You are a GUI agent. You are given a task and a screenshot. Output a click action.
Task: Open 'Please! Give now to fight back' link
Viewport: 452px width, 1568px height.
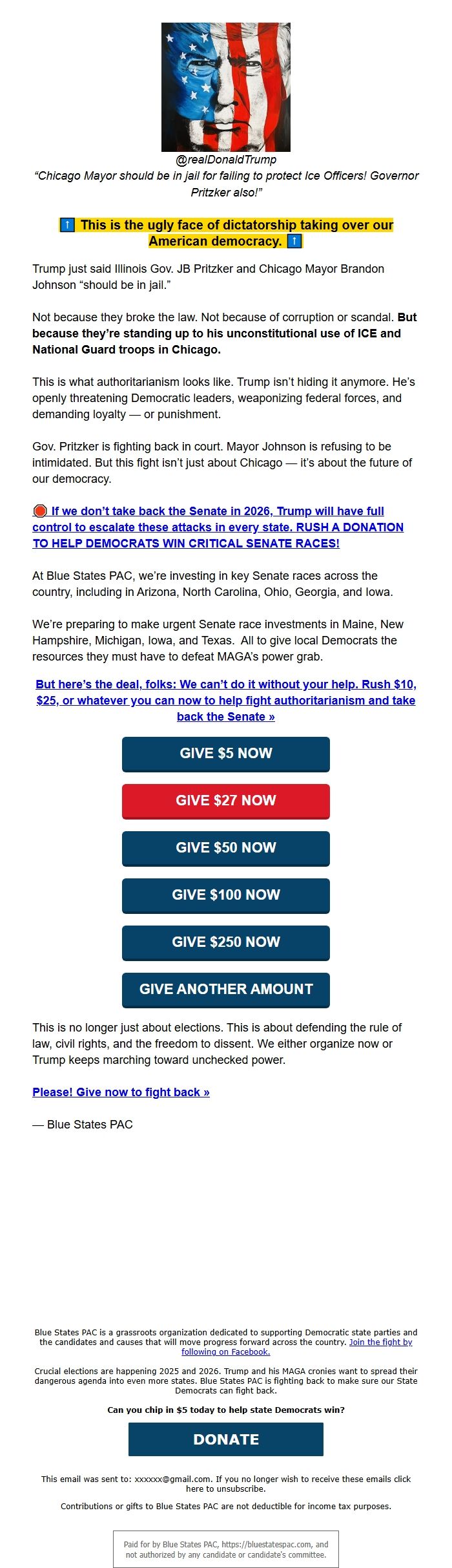[x=121, y=1092]
